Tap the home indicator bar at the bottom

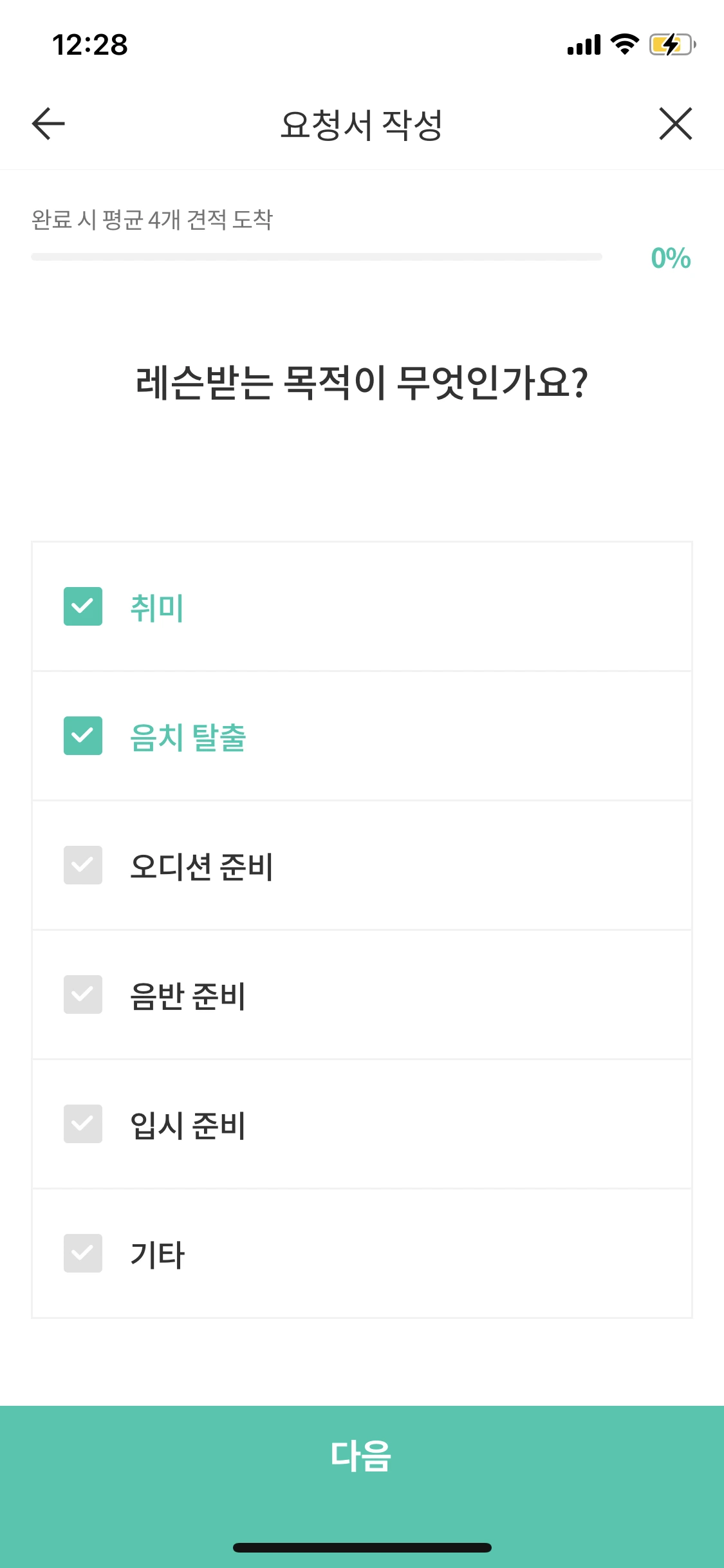tap(362, 1547)
